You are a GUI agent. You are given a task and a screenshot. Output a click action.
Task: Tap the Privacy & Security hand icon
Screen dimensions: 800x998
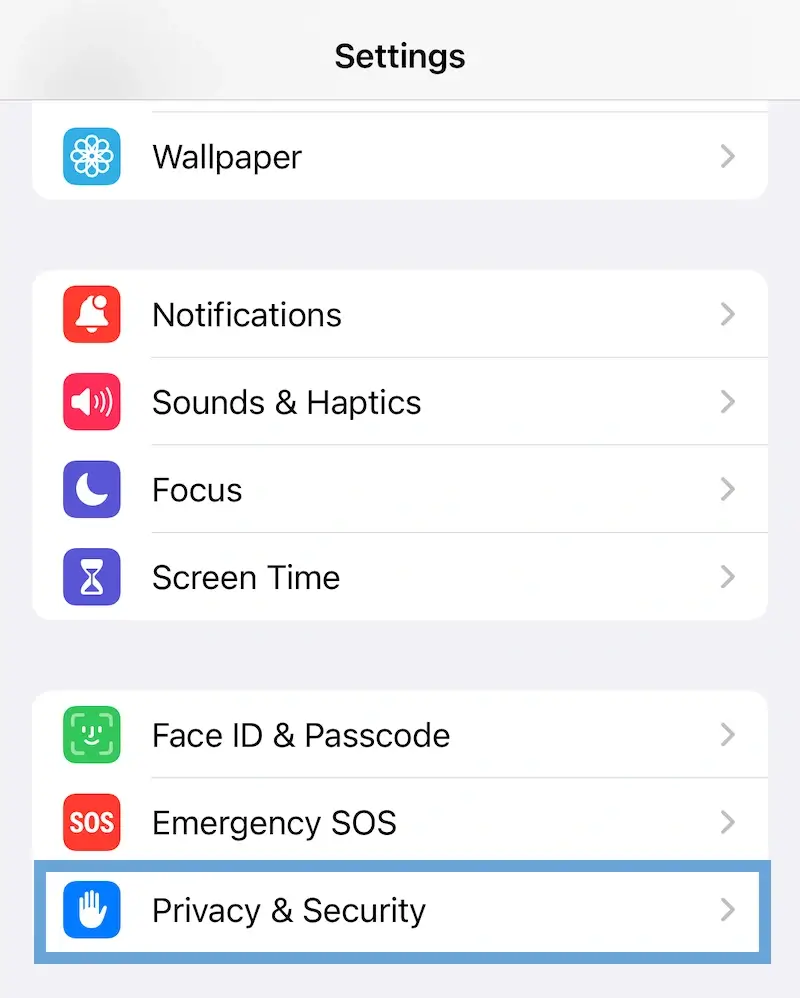pyautogui.click(x=91, y=911)
